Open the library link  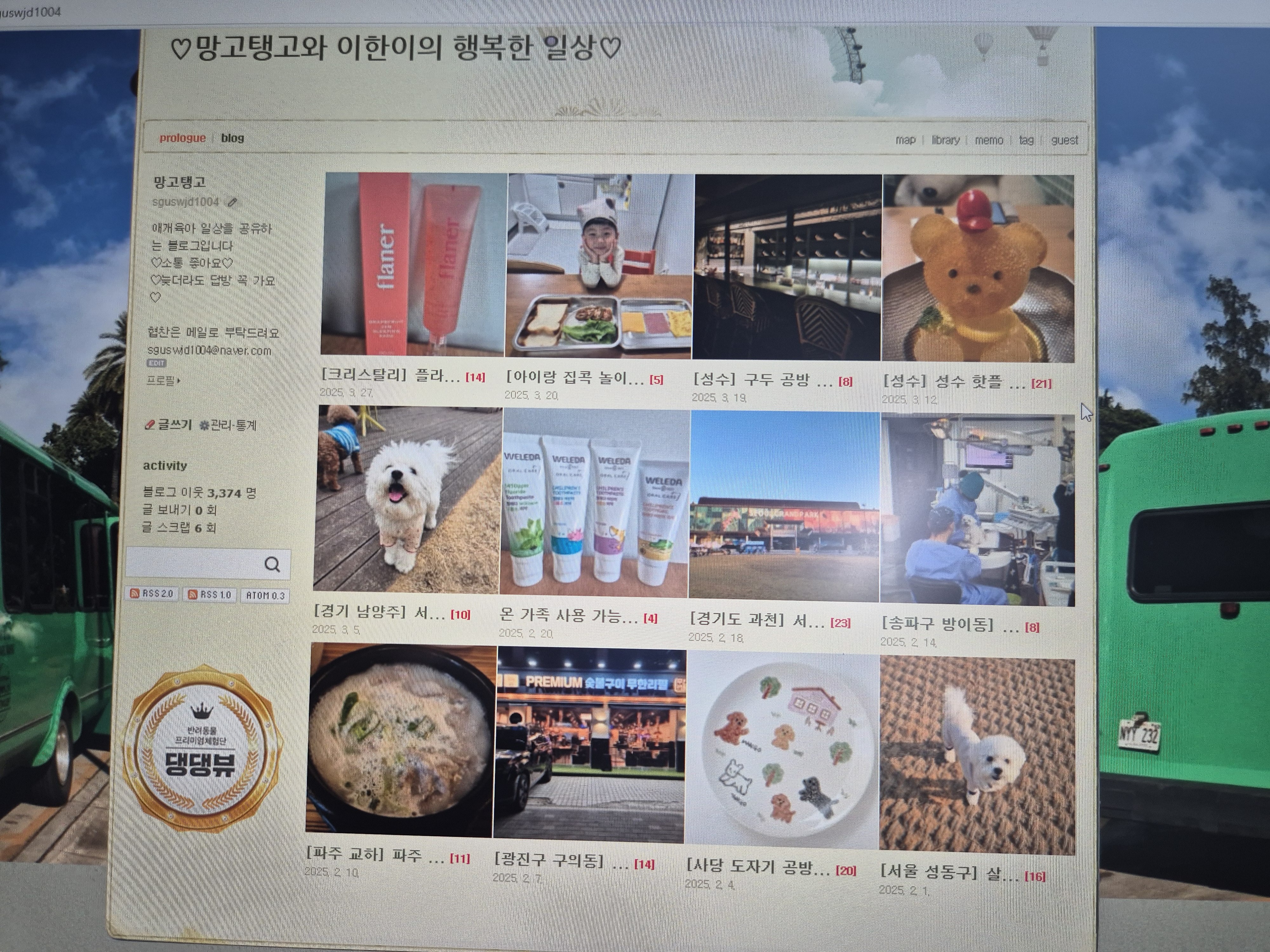945,140
